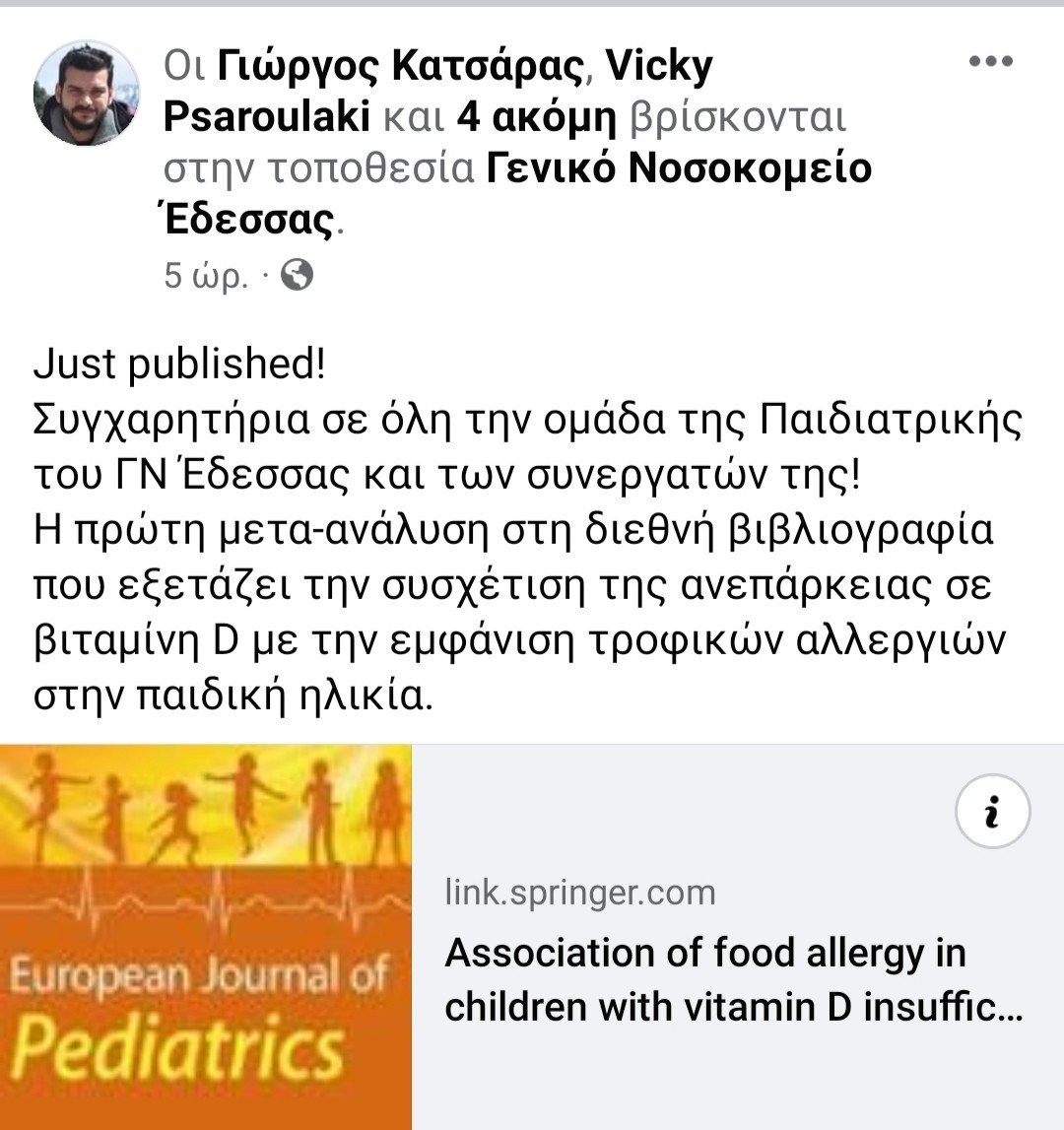Open the post's three-dot options menu

coord(991,61)
